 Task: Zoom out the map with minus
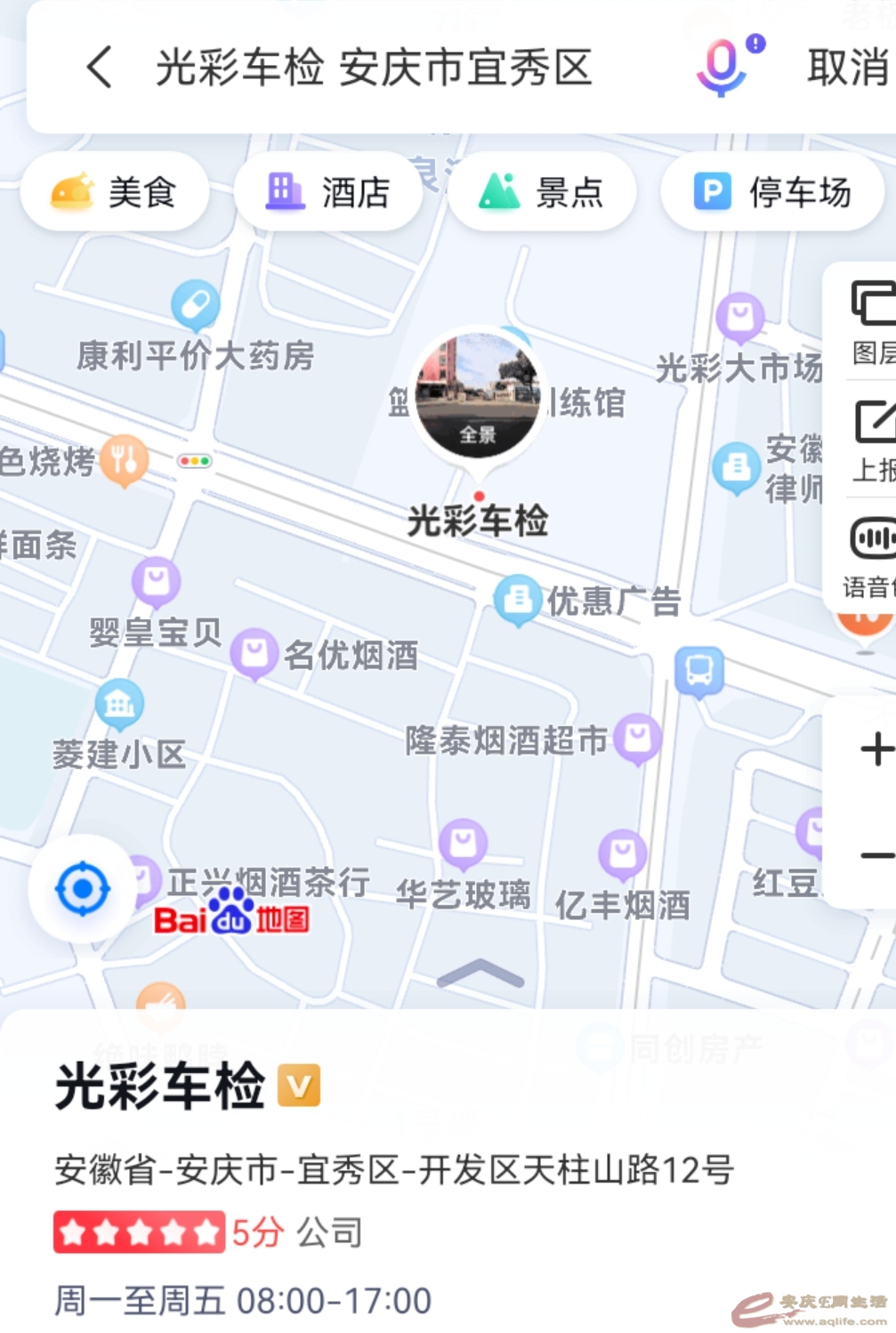(x=876, y=855)
